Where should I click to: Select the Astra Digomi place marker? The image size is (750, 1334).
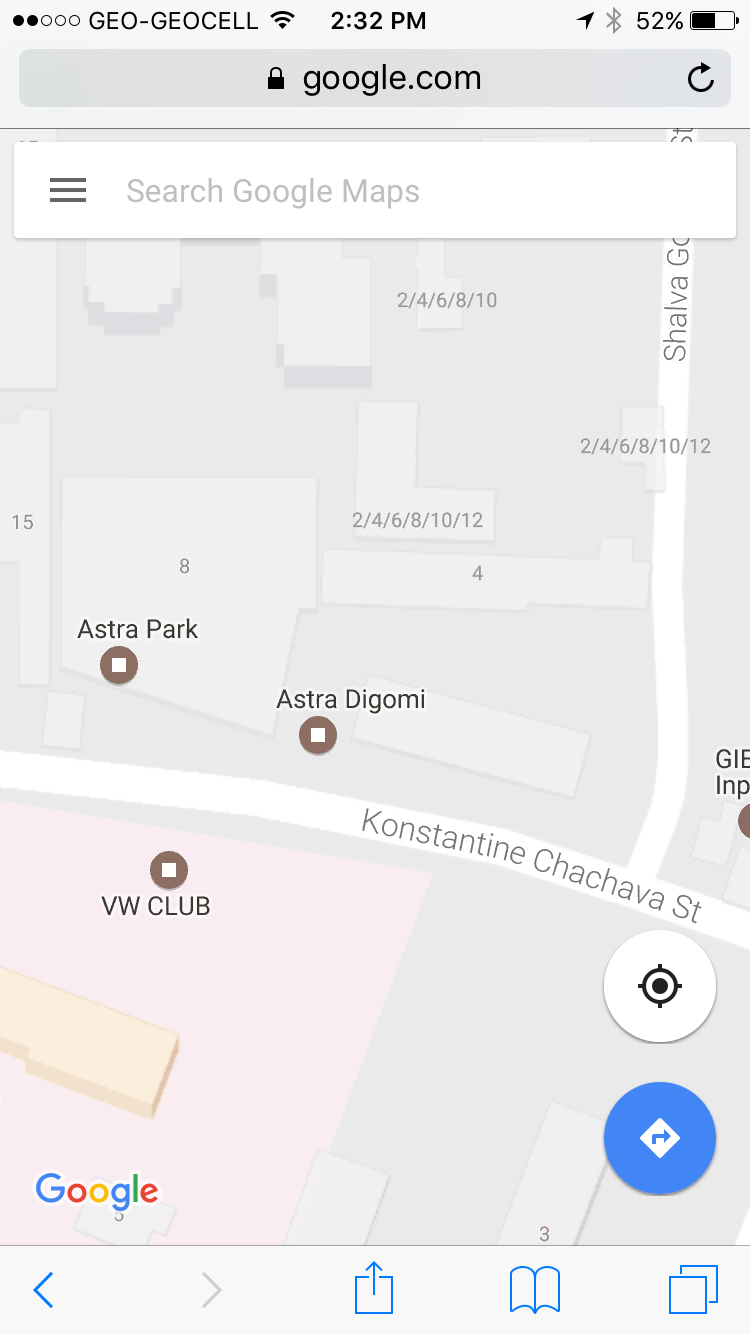pyautogui.click(x=318, y=735)
